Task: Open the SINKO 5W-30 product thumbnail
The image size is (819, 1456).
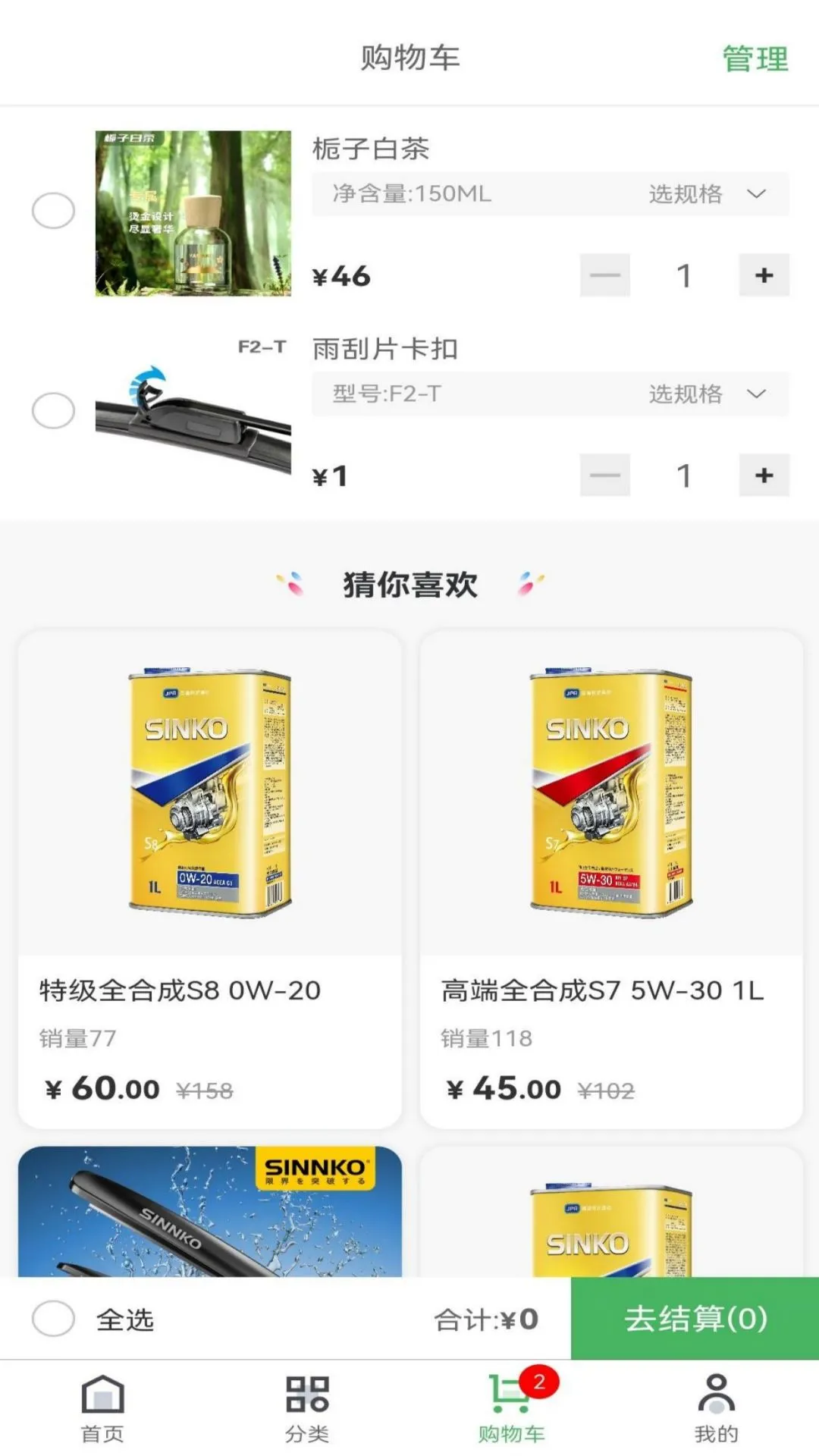Action: (610, 794)
